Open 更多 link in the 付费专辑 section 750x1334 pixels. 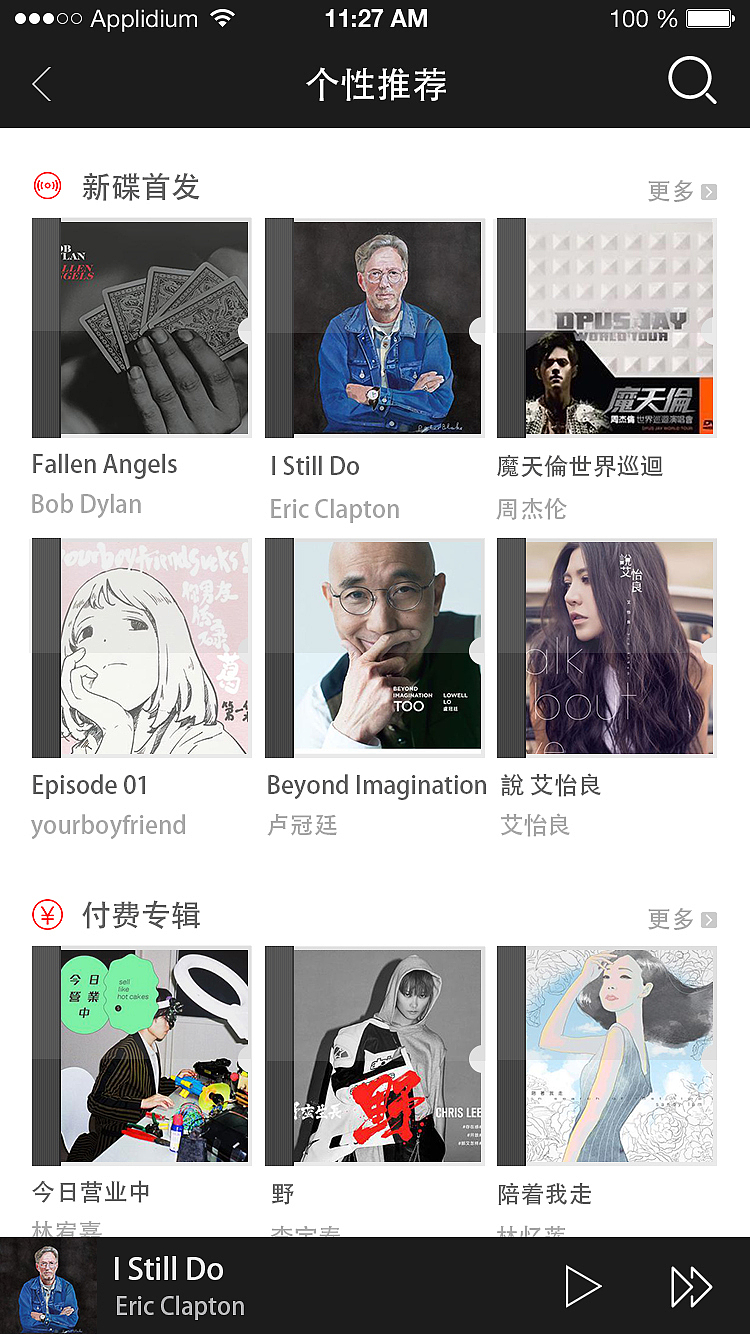pyautogui.click(x=670, y=919)
